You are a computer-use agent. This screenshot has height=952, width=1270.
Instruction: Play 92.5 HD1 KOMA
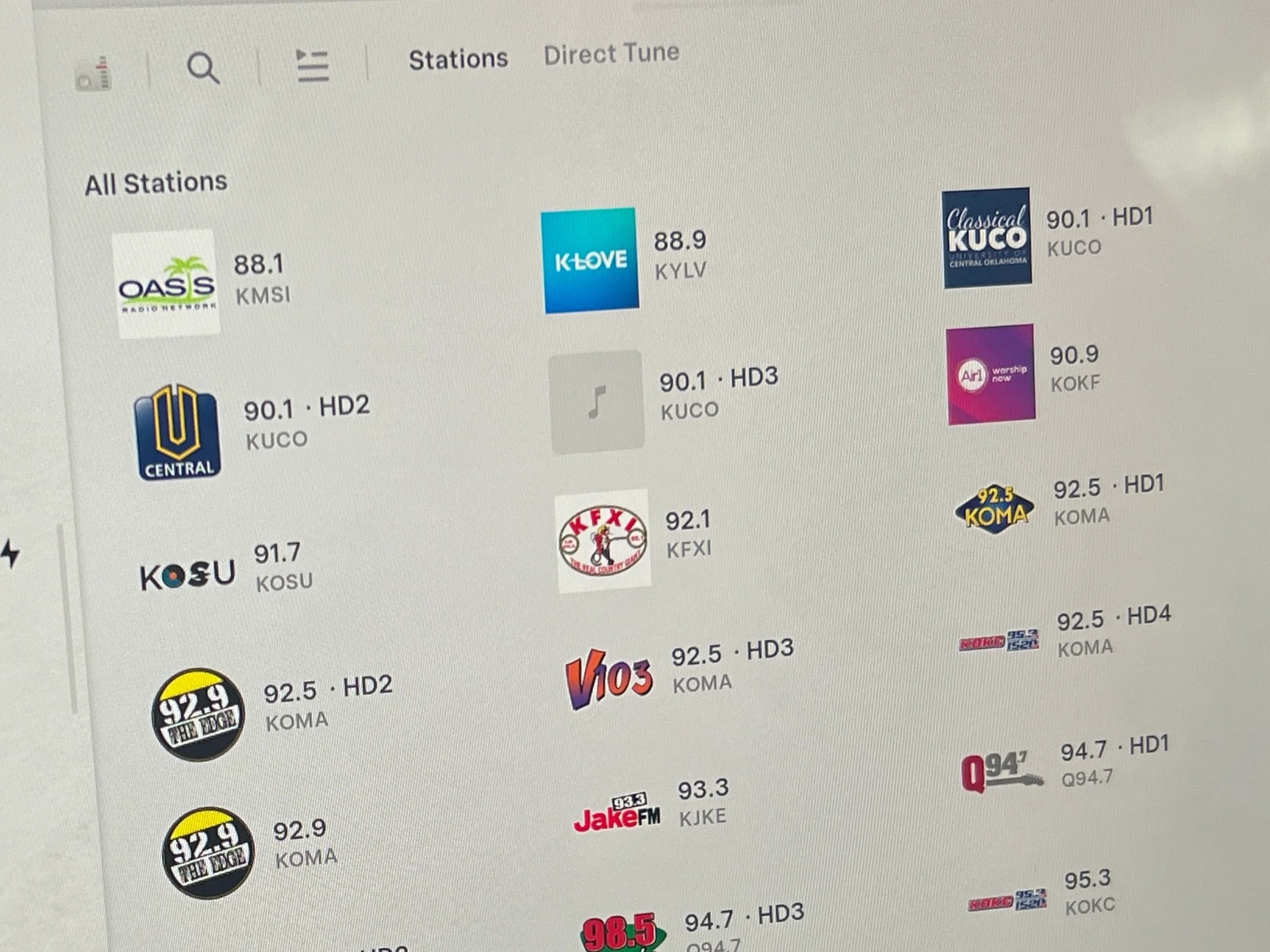995,508
